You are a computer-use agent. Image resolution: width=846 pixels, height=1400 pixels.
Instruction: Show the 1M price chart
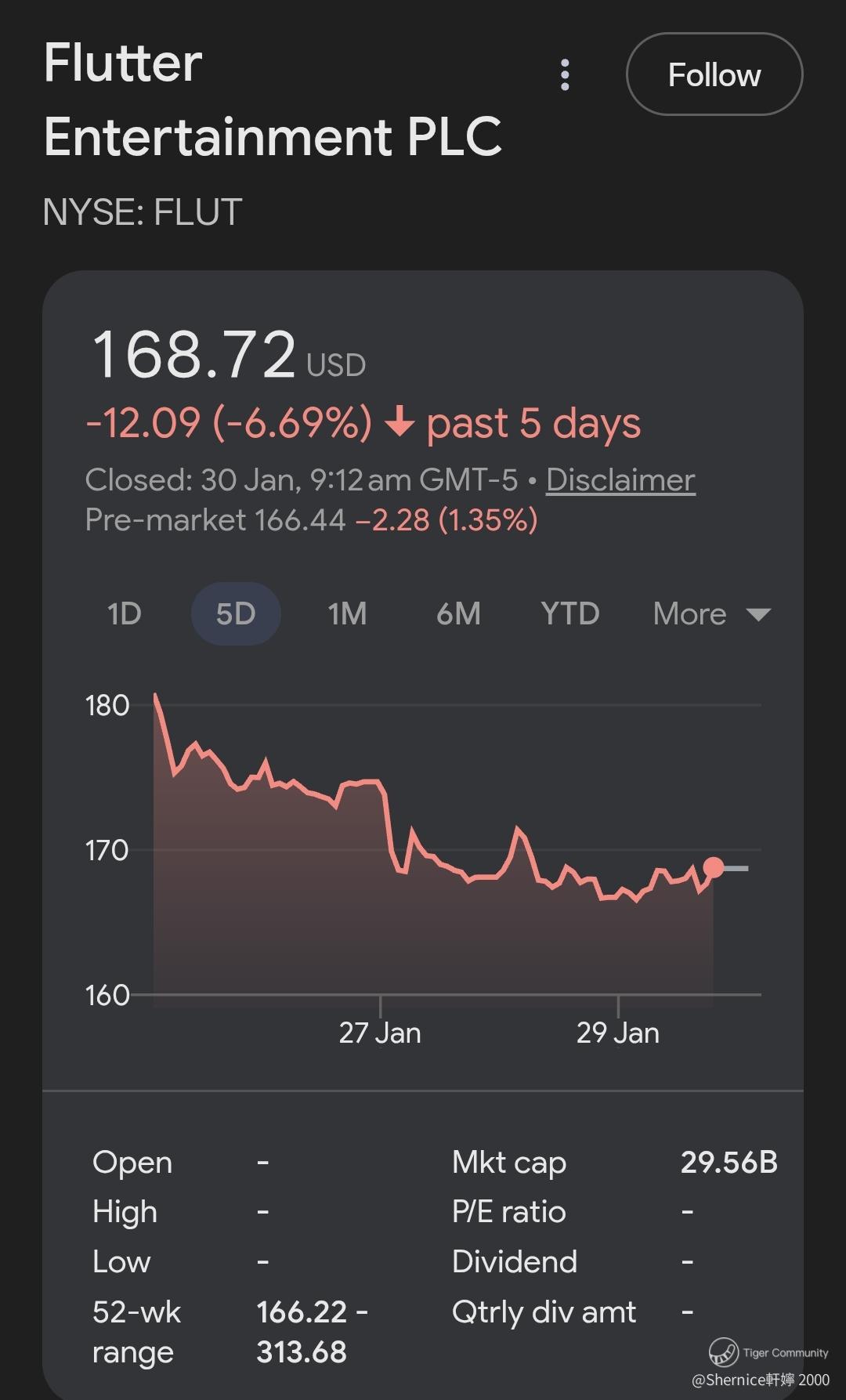[347, 613]
